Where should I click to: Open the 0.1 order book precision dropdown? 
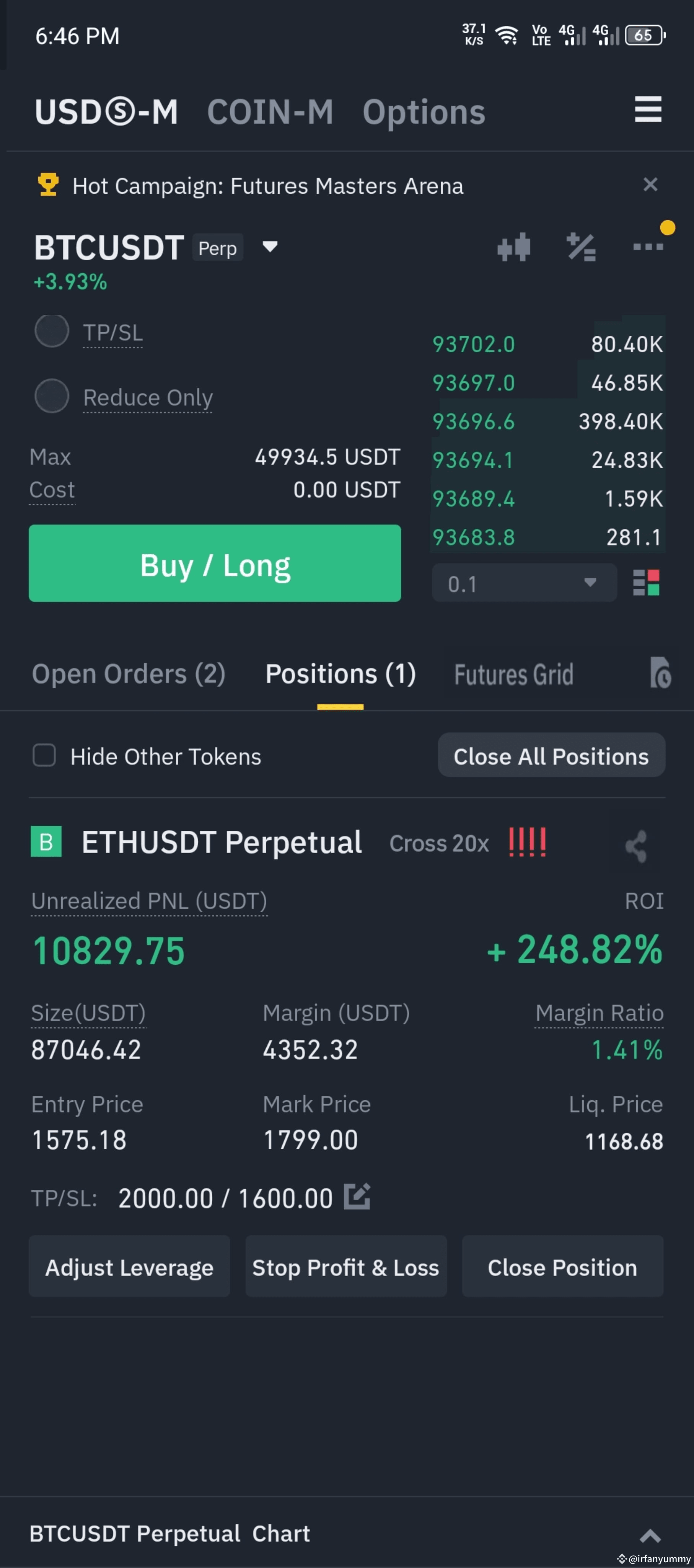click(x=524, y=583)
